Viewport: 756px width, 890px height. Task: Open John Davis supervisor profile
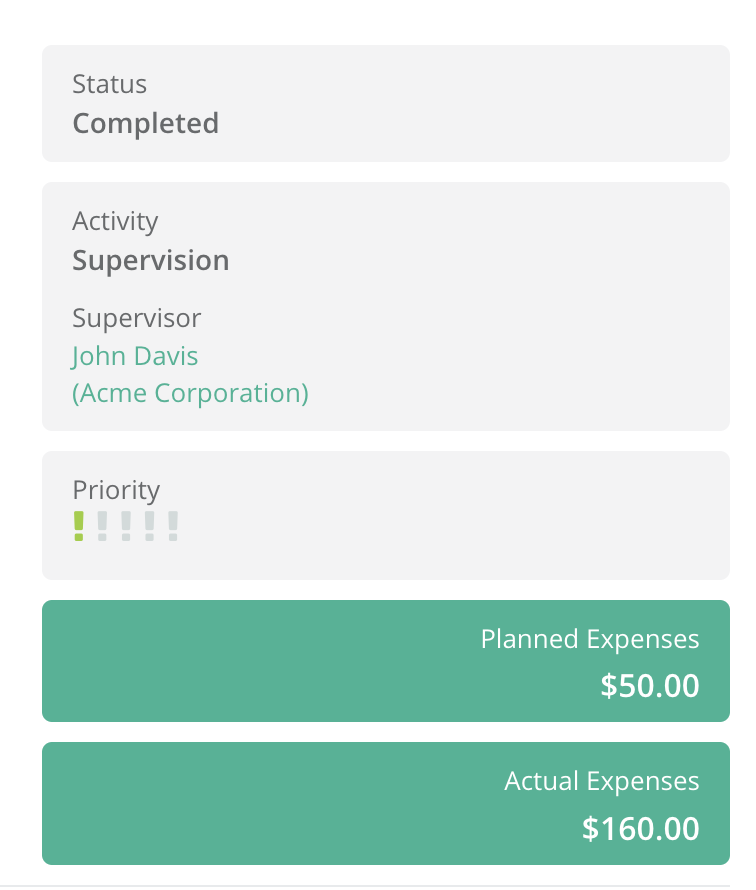click(x=134, y=356)
